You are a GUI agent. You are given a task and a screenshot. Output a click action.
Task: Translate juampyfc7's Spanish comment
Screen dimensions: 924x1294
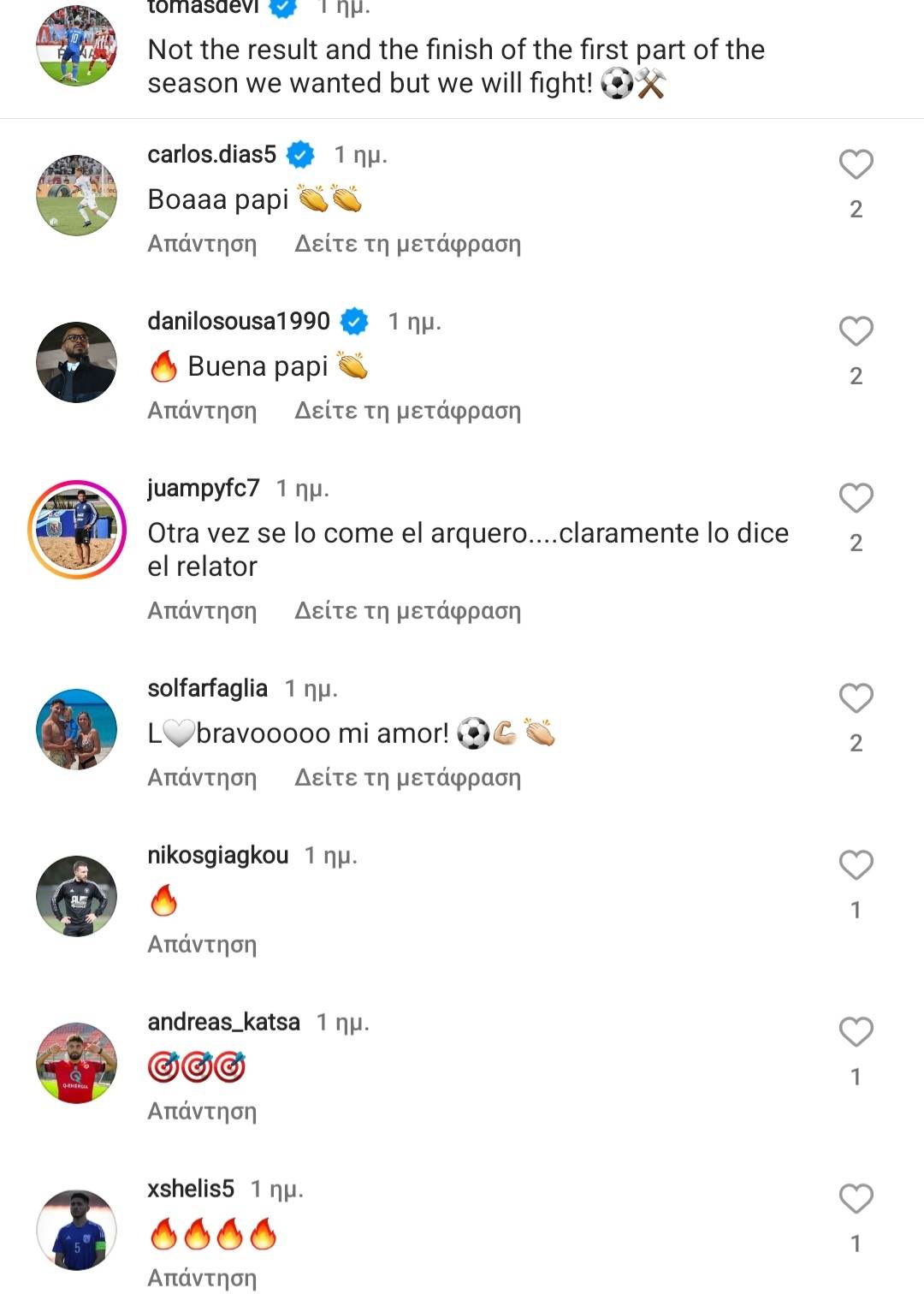tap(407, 611)
